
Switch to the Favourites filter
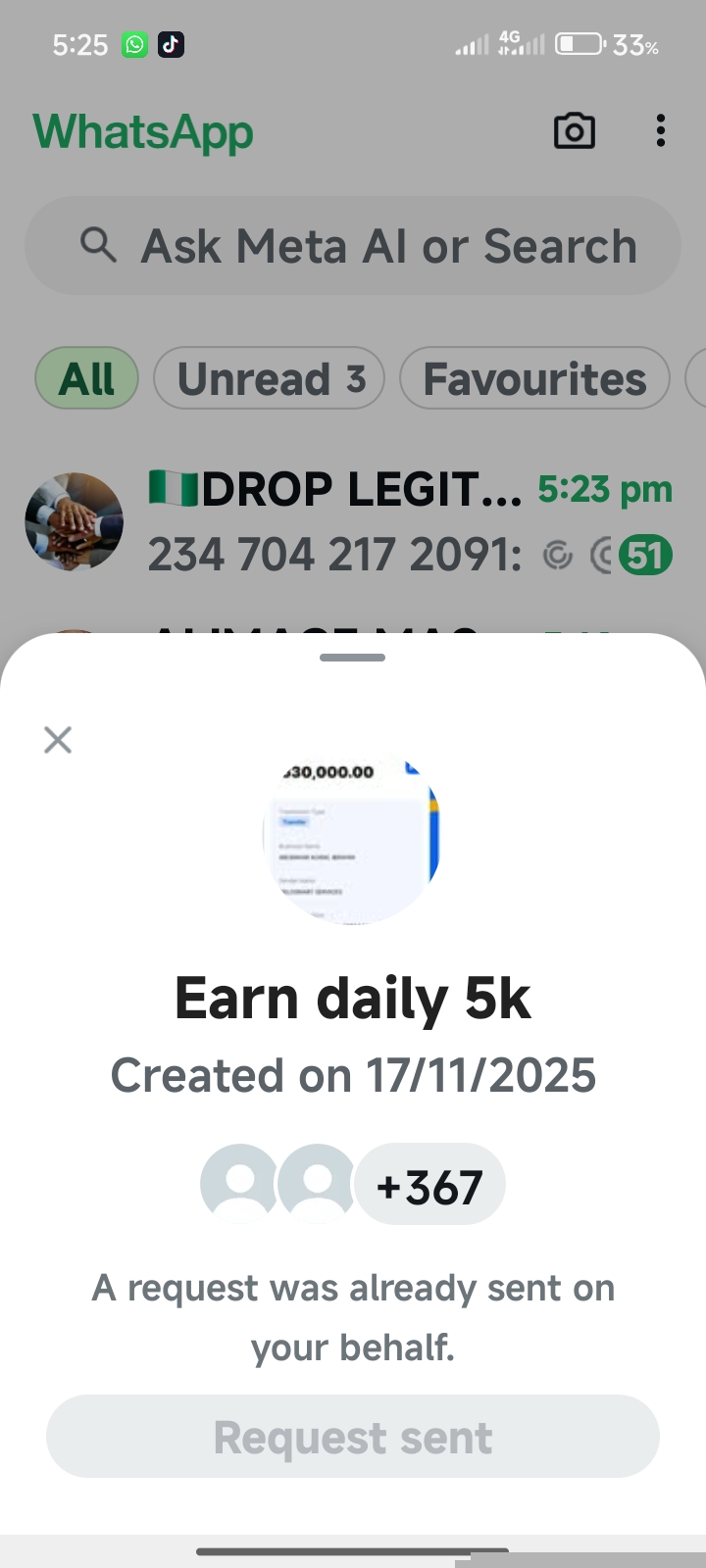click(x=534, y=378)
